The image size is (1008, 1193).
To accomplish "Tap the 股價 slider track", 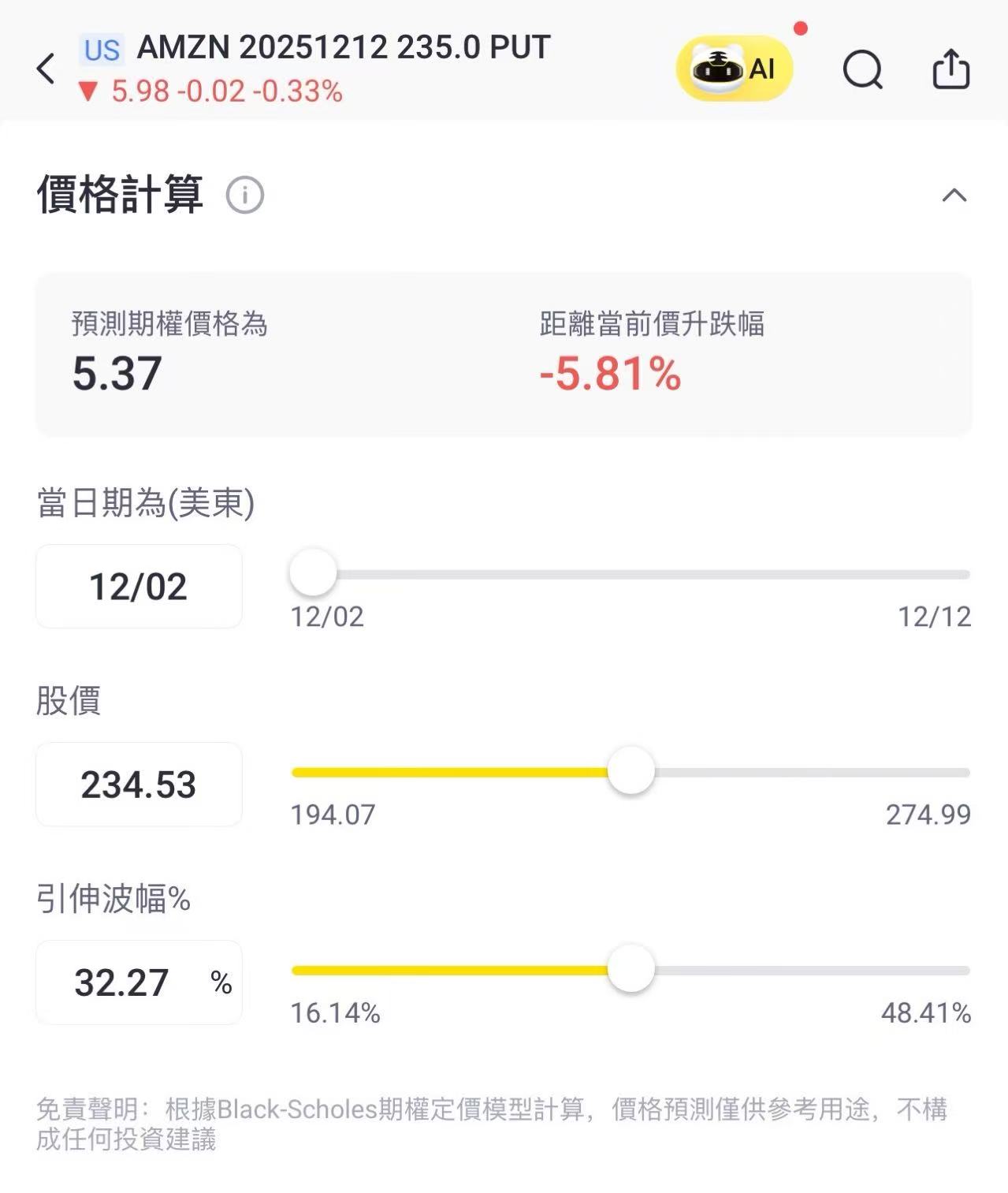I will point(788,773).
